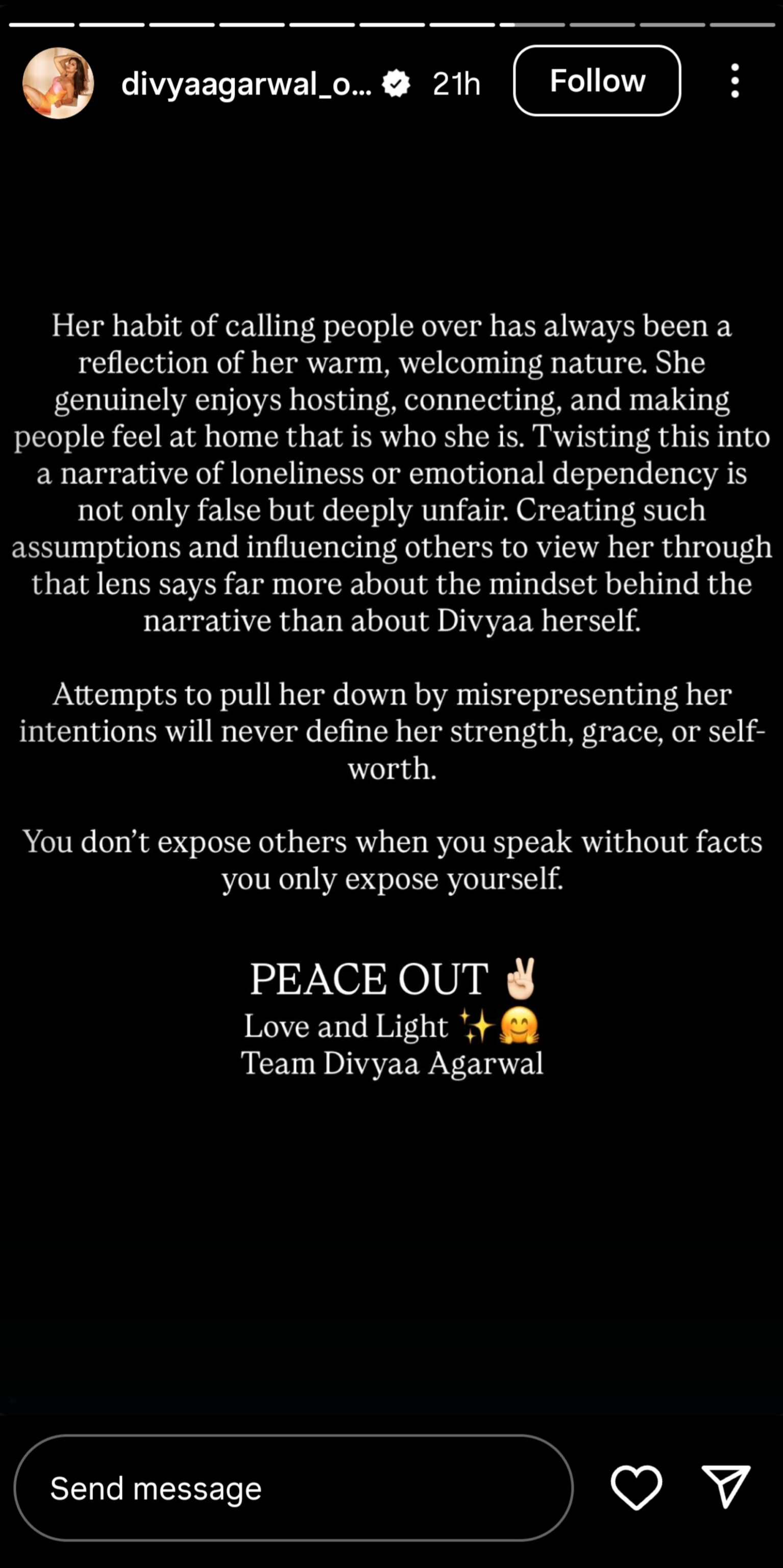Like this story with the heart
783x1568 pixels.
pos(637,1488)
